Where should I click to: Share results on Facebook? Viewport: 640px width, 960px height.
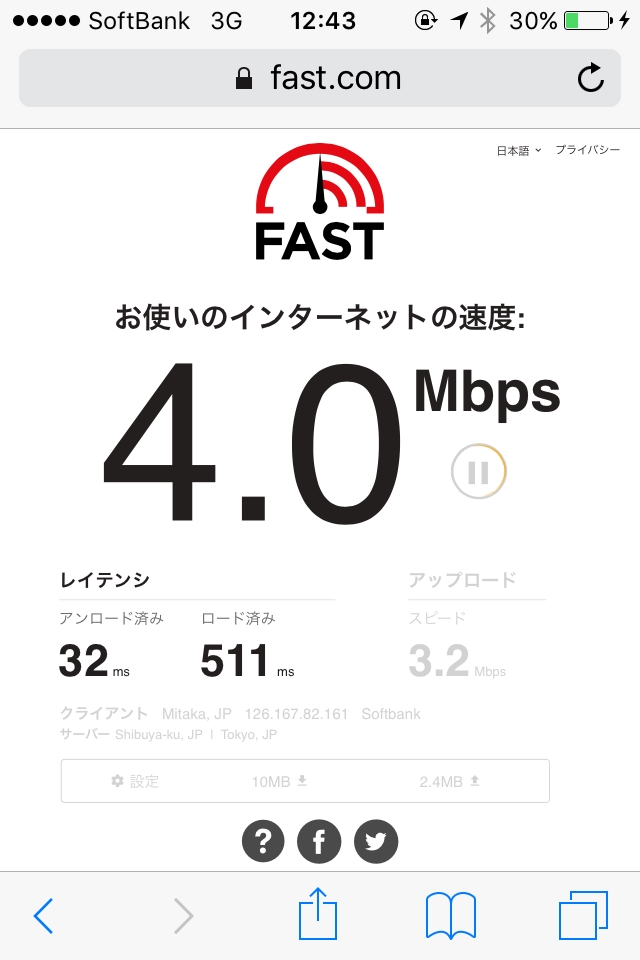point(319,842)
